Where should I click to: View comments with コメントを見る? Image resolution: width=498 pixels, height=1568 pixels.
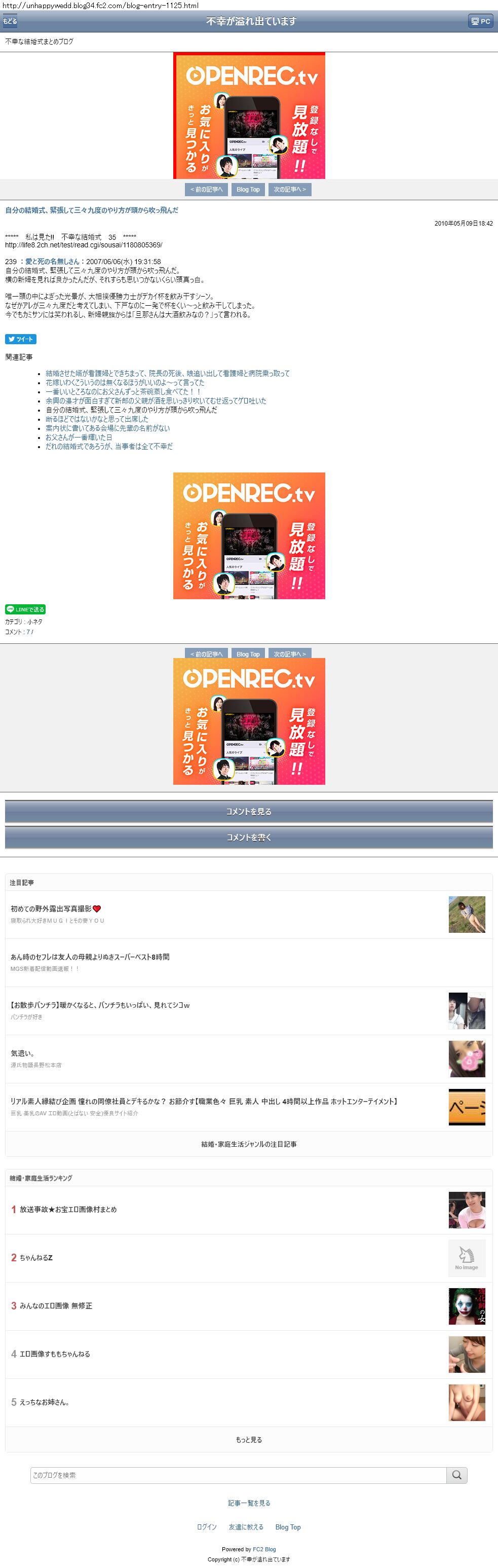click(x=249, y=812)
